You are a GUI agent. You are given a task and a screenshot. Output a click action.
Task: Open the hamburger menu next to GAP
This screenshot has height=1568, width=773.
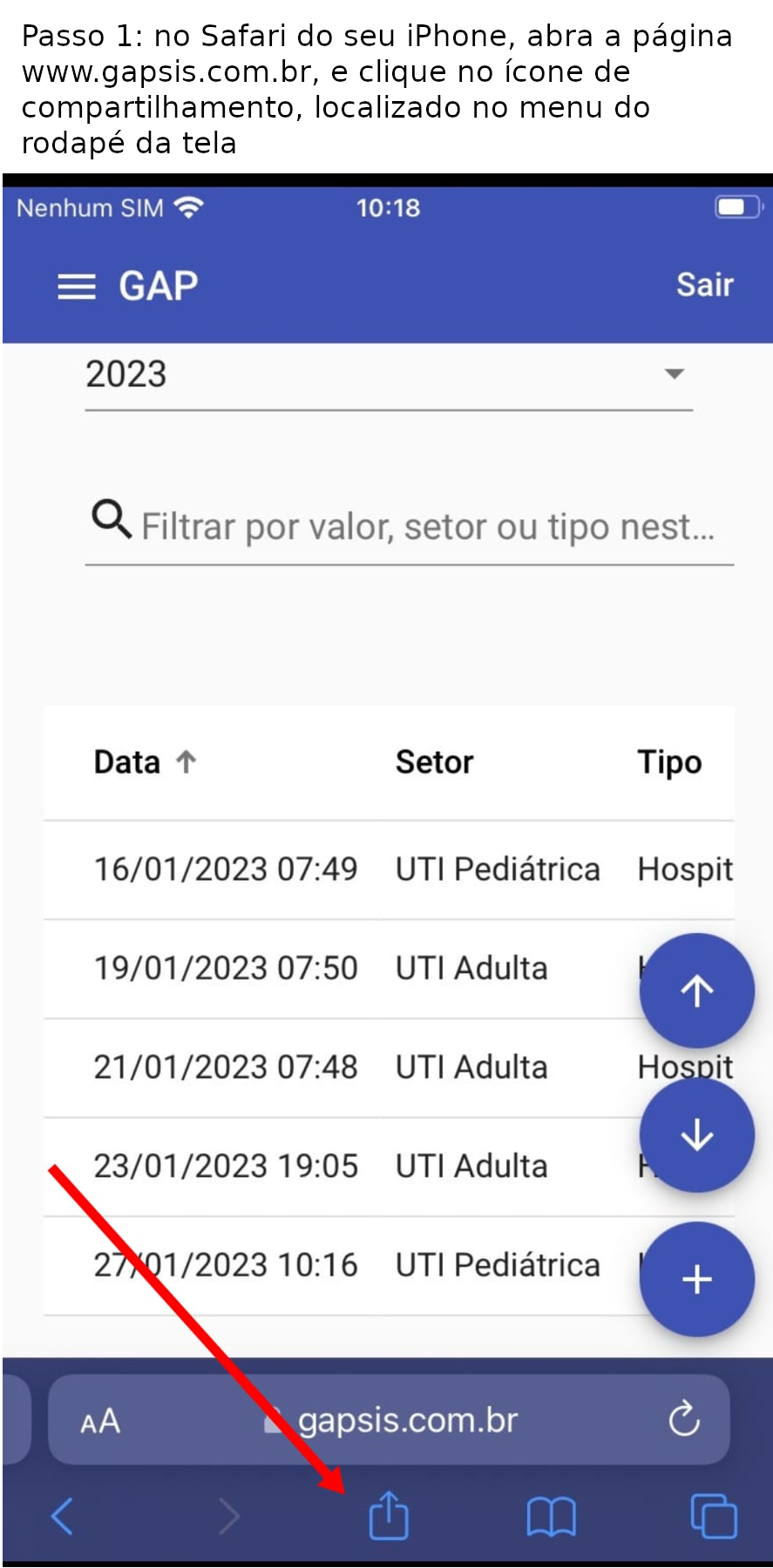77,286
